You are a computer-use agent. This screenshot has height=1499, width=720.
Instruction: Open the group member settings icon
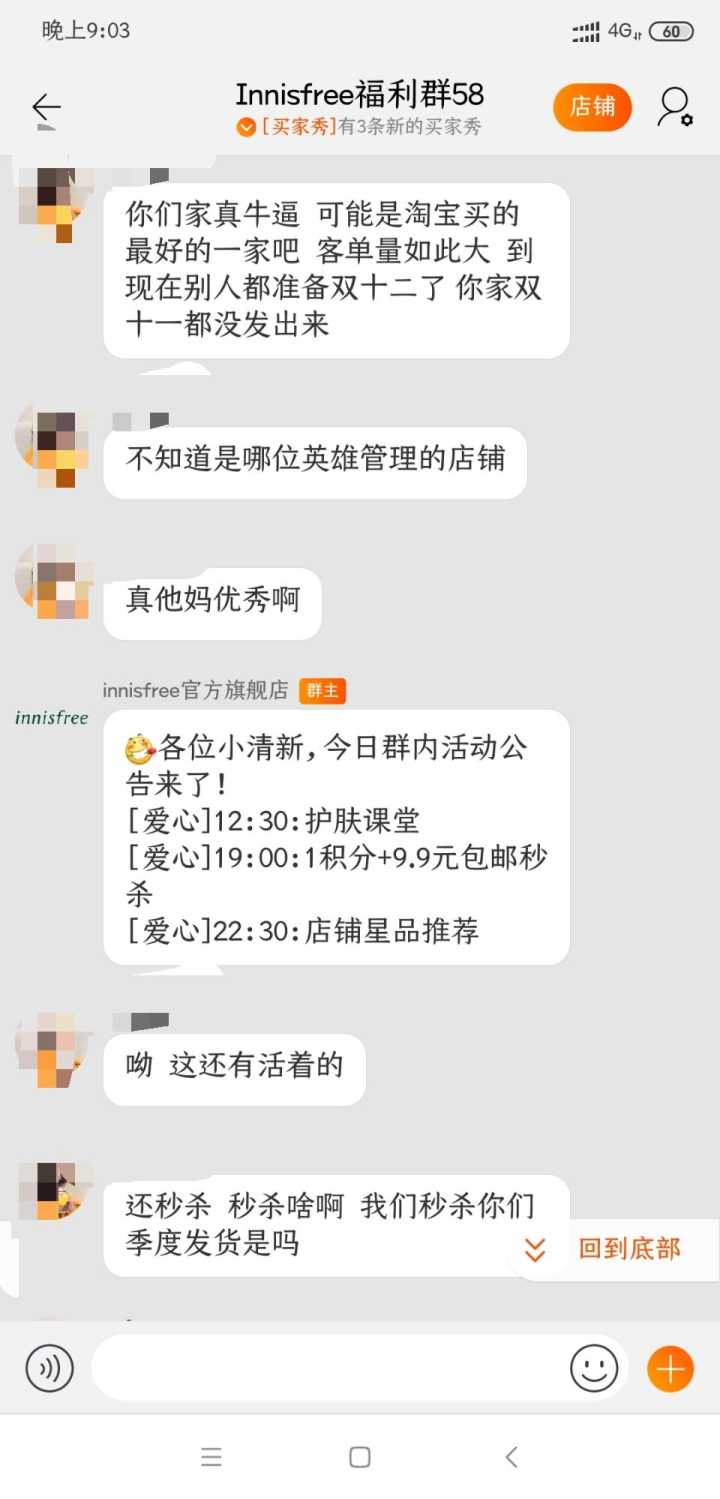point(675,107)
